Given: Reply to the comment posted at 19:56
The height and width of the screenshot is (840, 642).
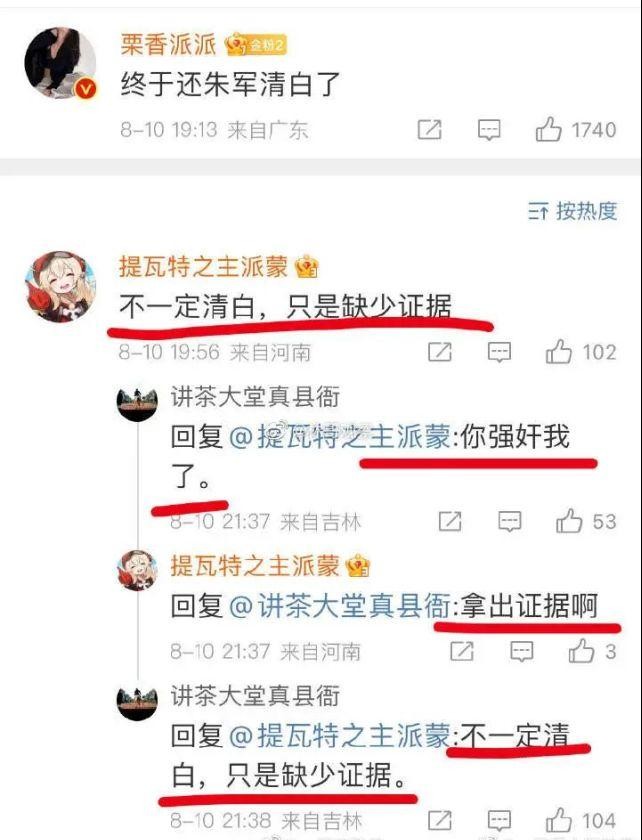Looking at the screenshot, I should (500, 352).
